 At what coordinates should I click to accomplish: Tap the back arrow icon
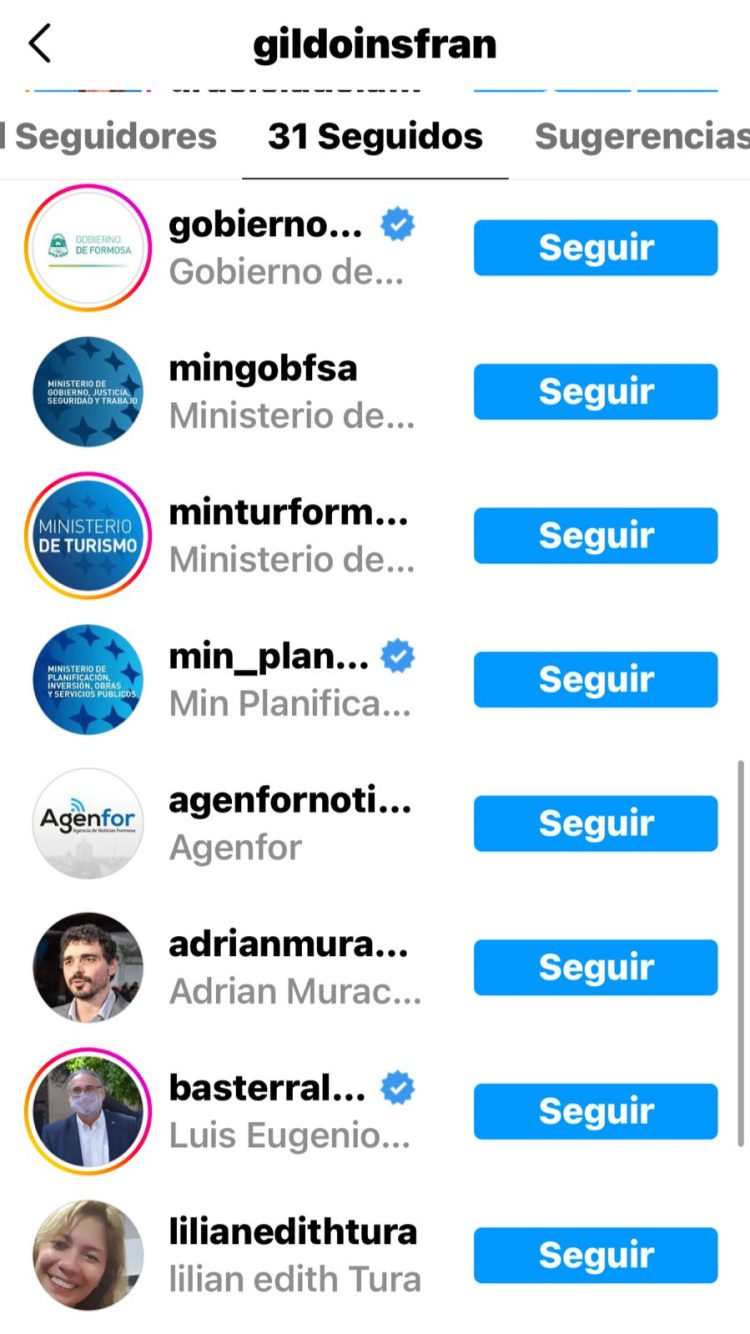(x=40, y=43)
